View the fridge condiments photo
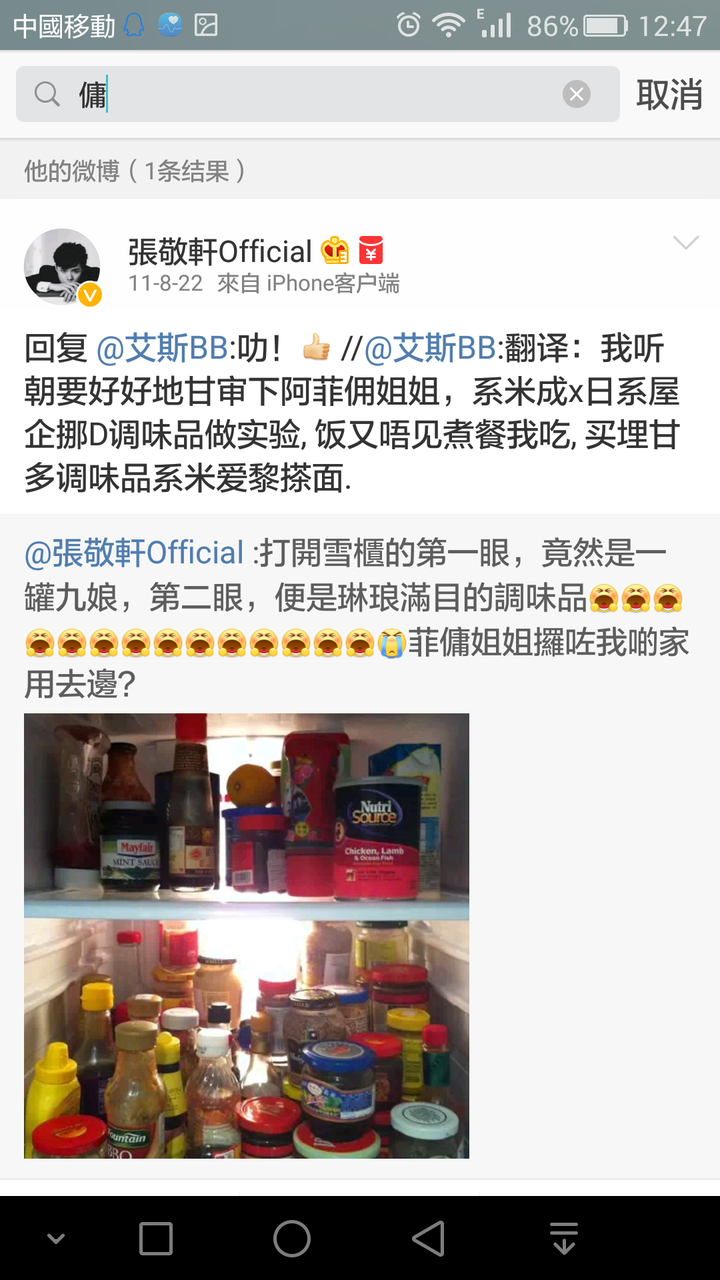This screenshot has width=720, height=1280. (246, 936)
